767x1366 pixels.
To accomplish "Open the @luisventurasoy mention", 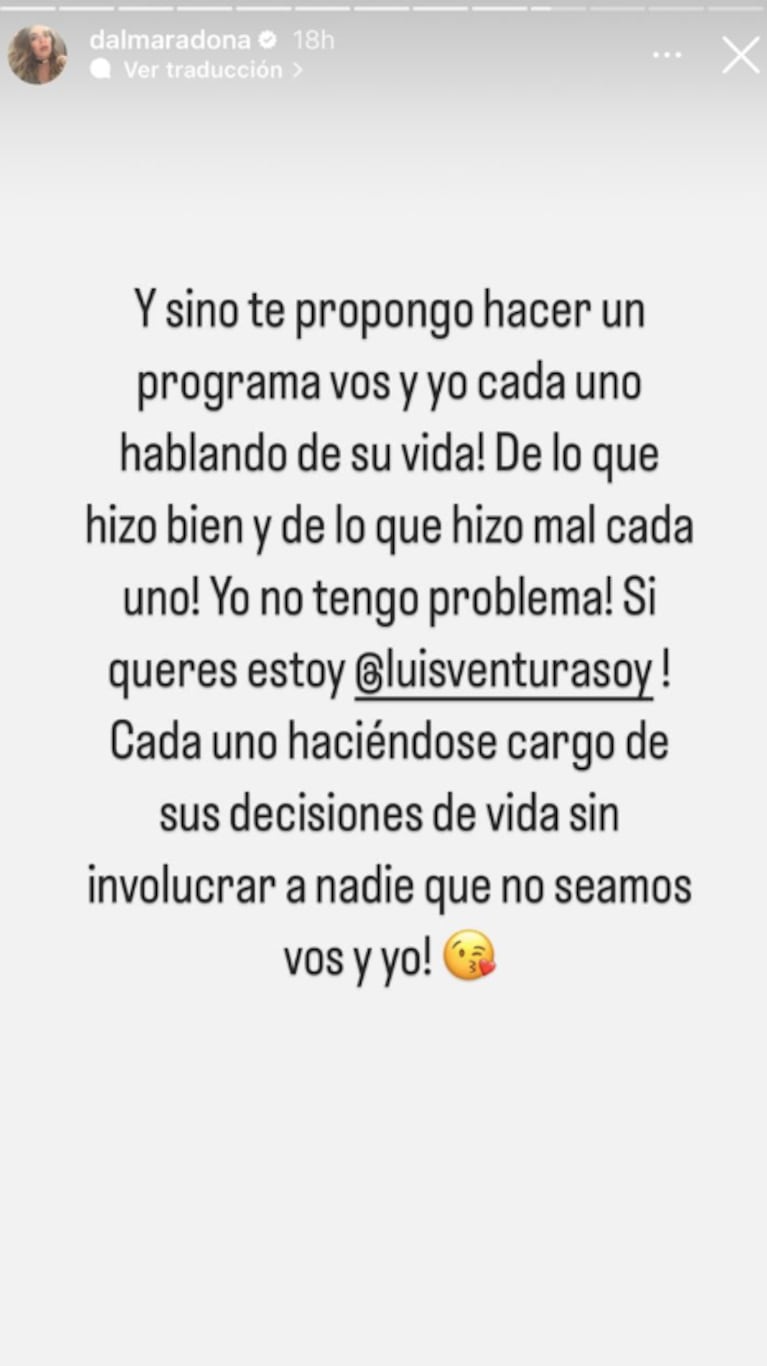I will pos(504,673).
